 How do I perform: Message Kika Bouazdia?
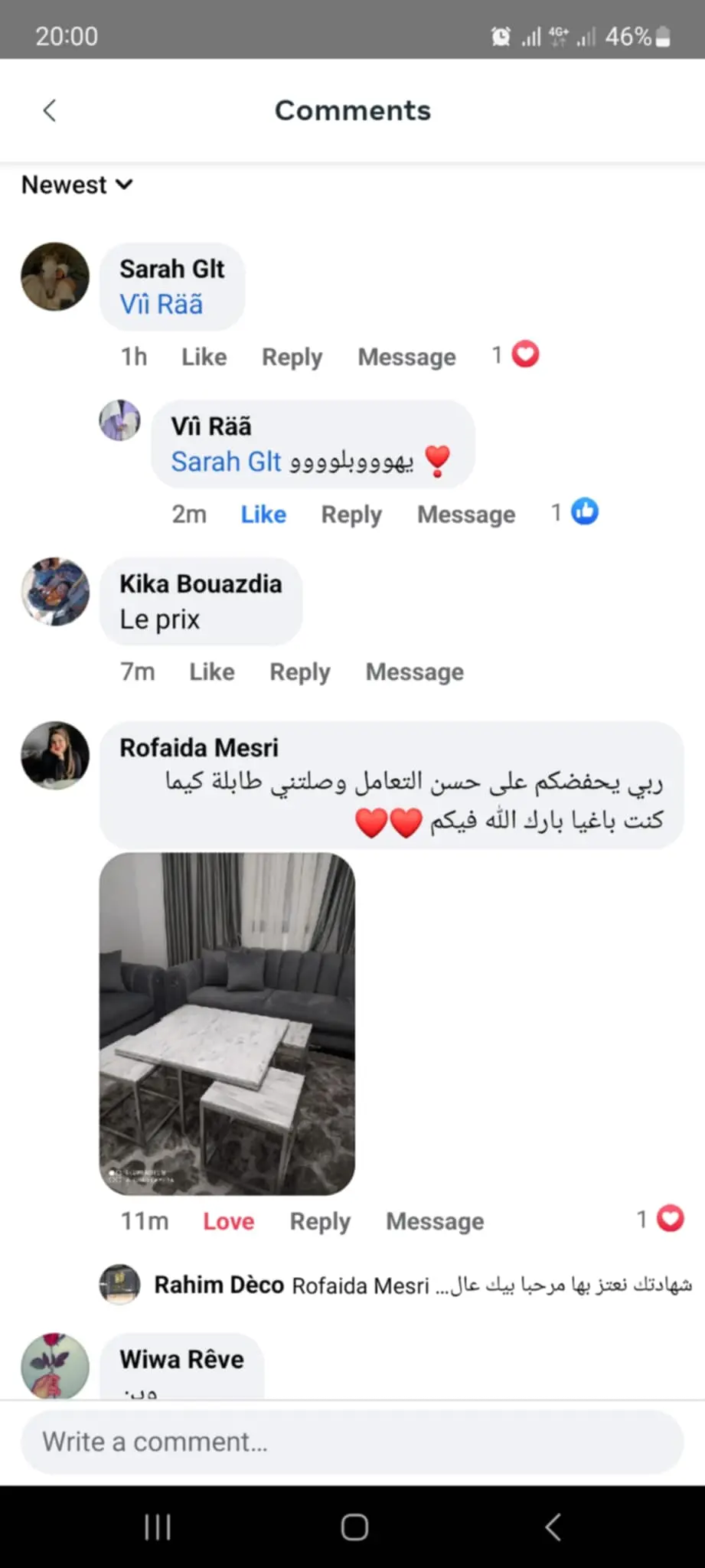(414, 672)
